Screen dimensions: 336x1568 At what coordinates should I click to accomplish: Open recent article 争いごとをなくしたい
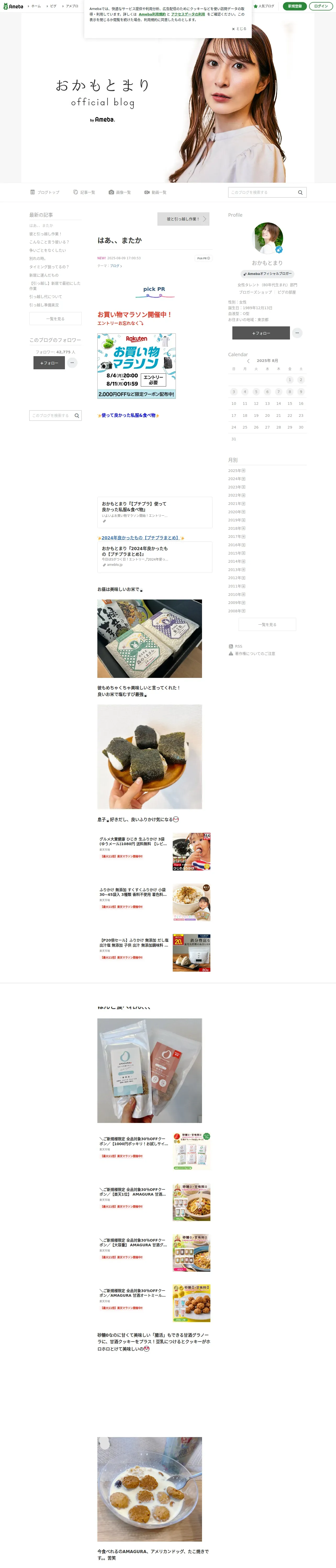coord(48,250)
